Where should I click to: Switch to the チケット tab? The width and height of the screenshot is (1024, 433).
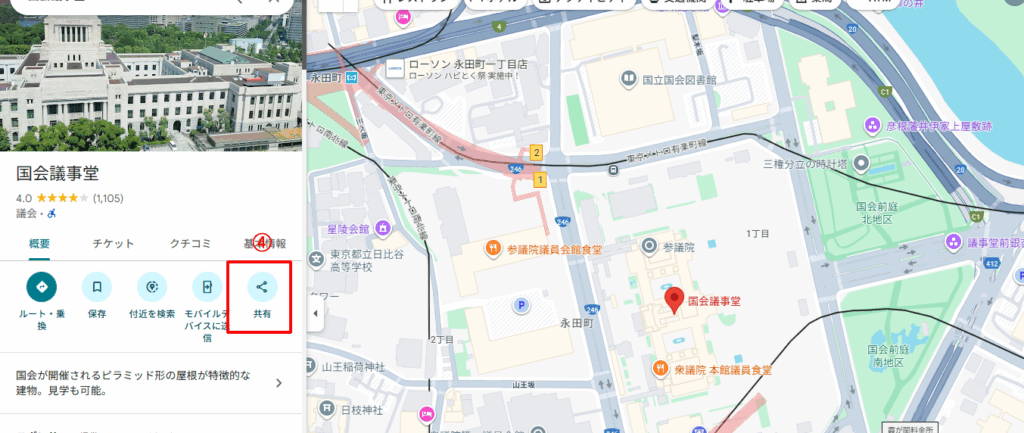113,243
